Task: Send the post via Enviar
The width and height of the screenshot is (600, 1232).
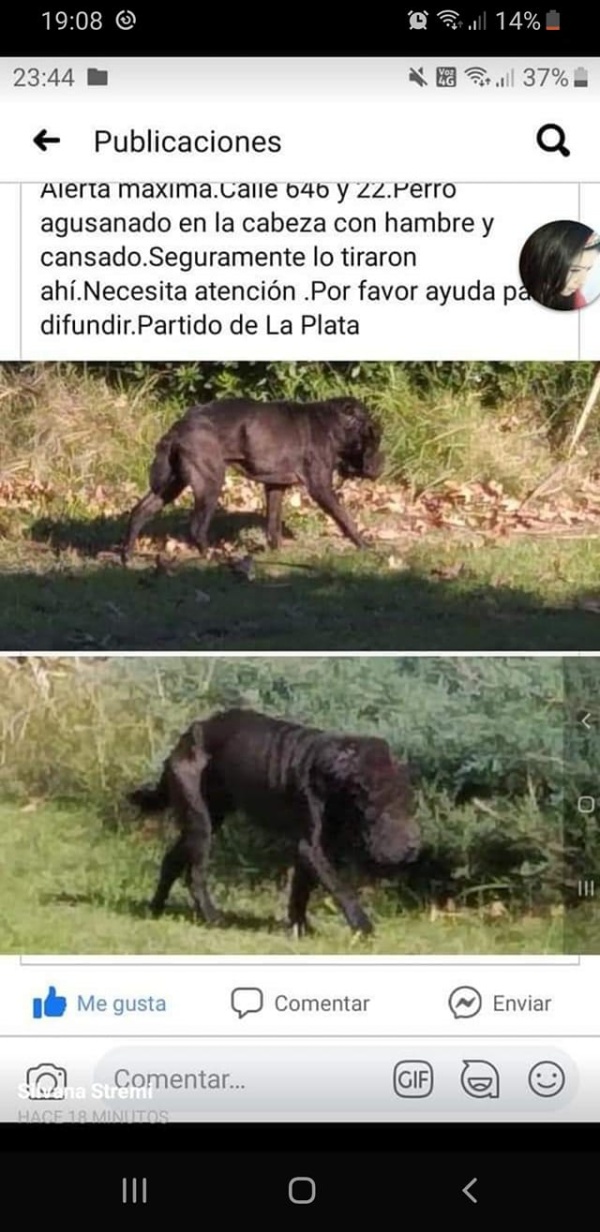Action: pos(499,1003)
